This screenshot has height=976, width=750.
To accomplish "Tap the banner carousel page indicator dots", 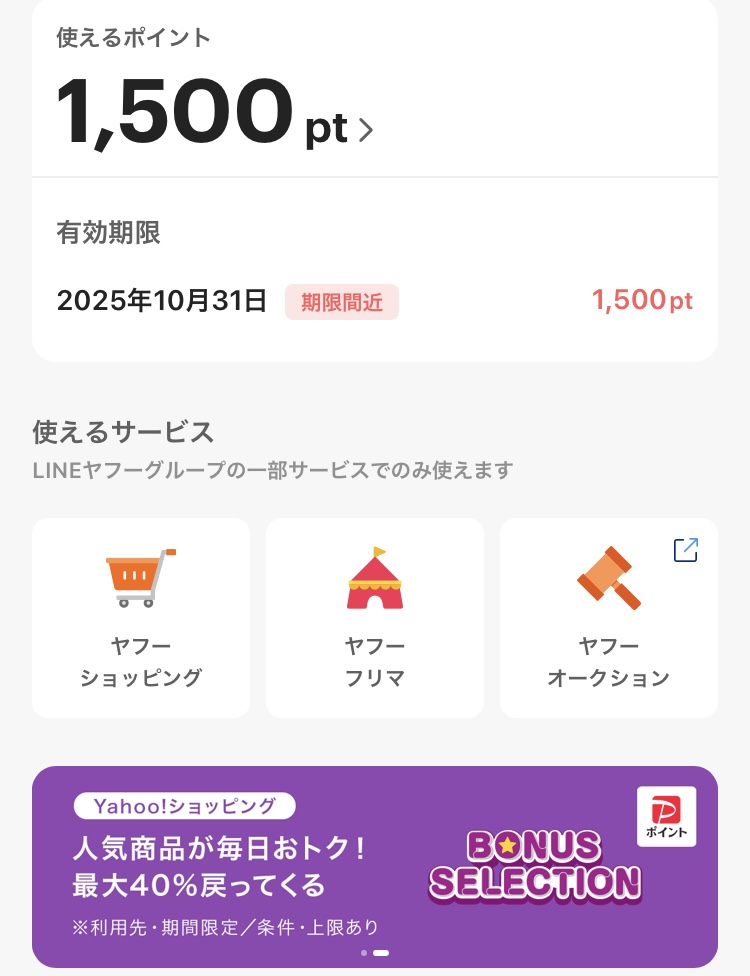I will pos(375,953).
